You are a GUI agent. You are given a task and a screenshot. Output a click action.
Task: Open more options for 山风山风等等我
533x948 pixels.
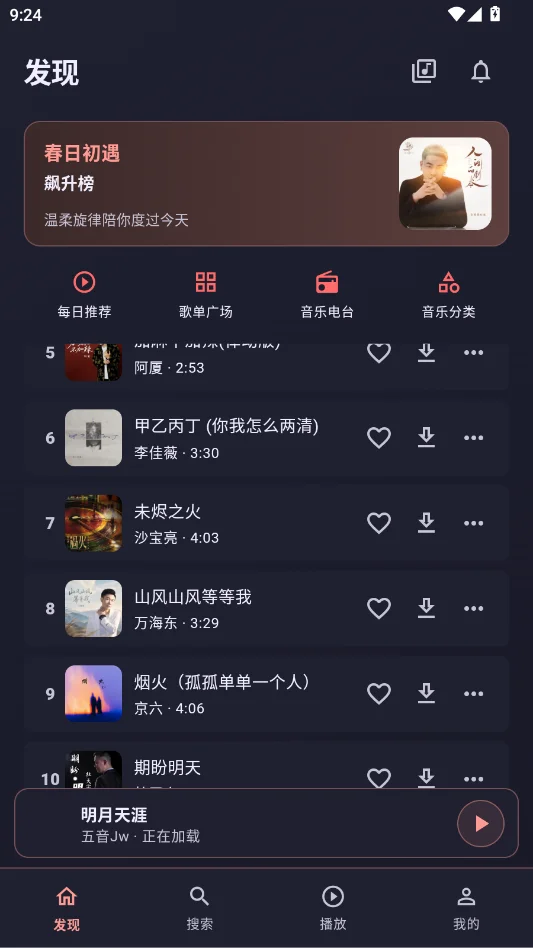(473, 608)
